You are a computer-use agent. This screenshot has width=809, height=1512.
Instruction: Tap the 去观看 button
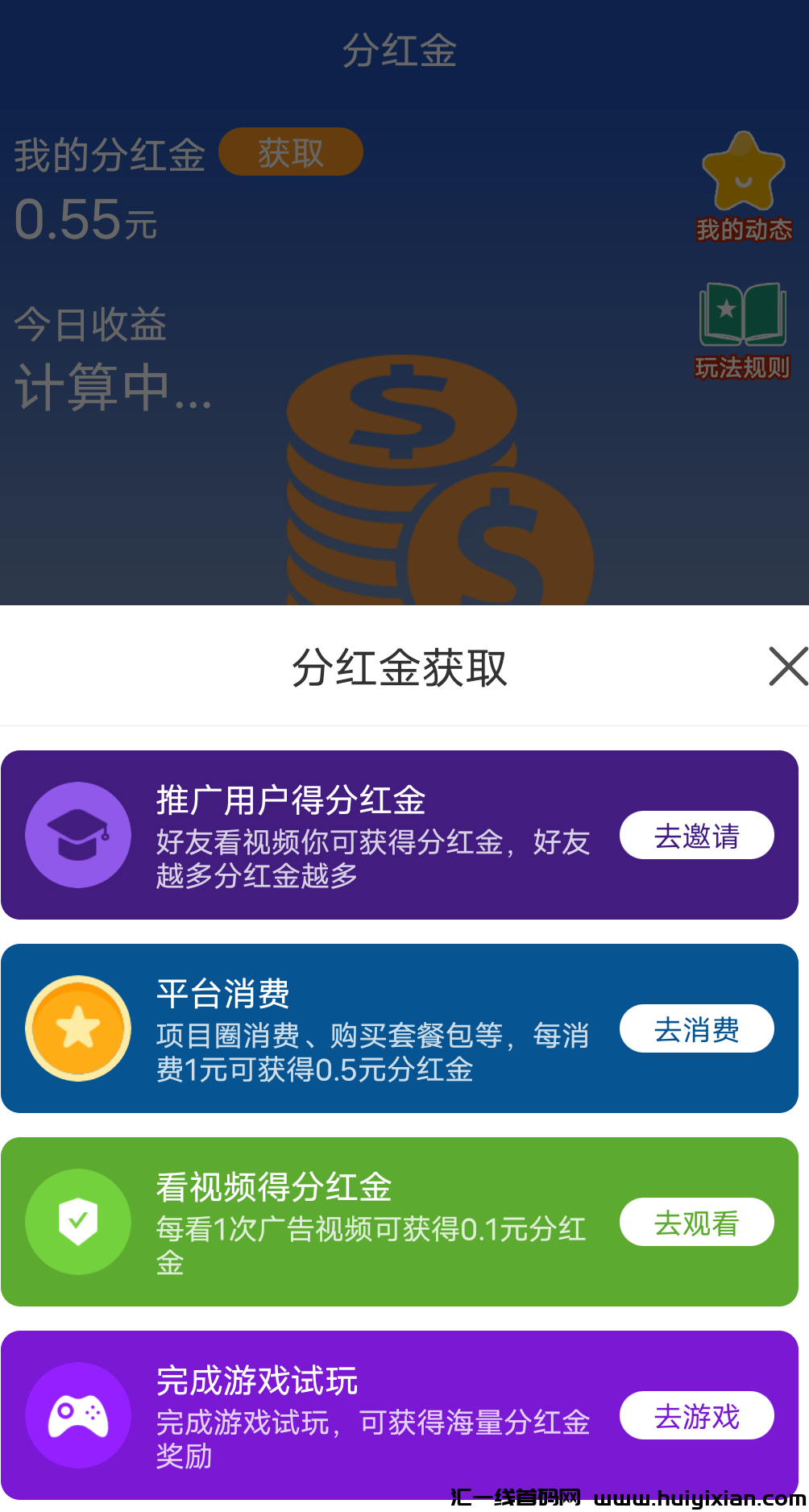pos(696,1222)
